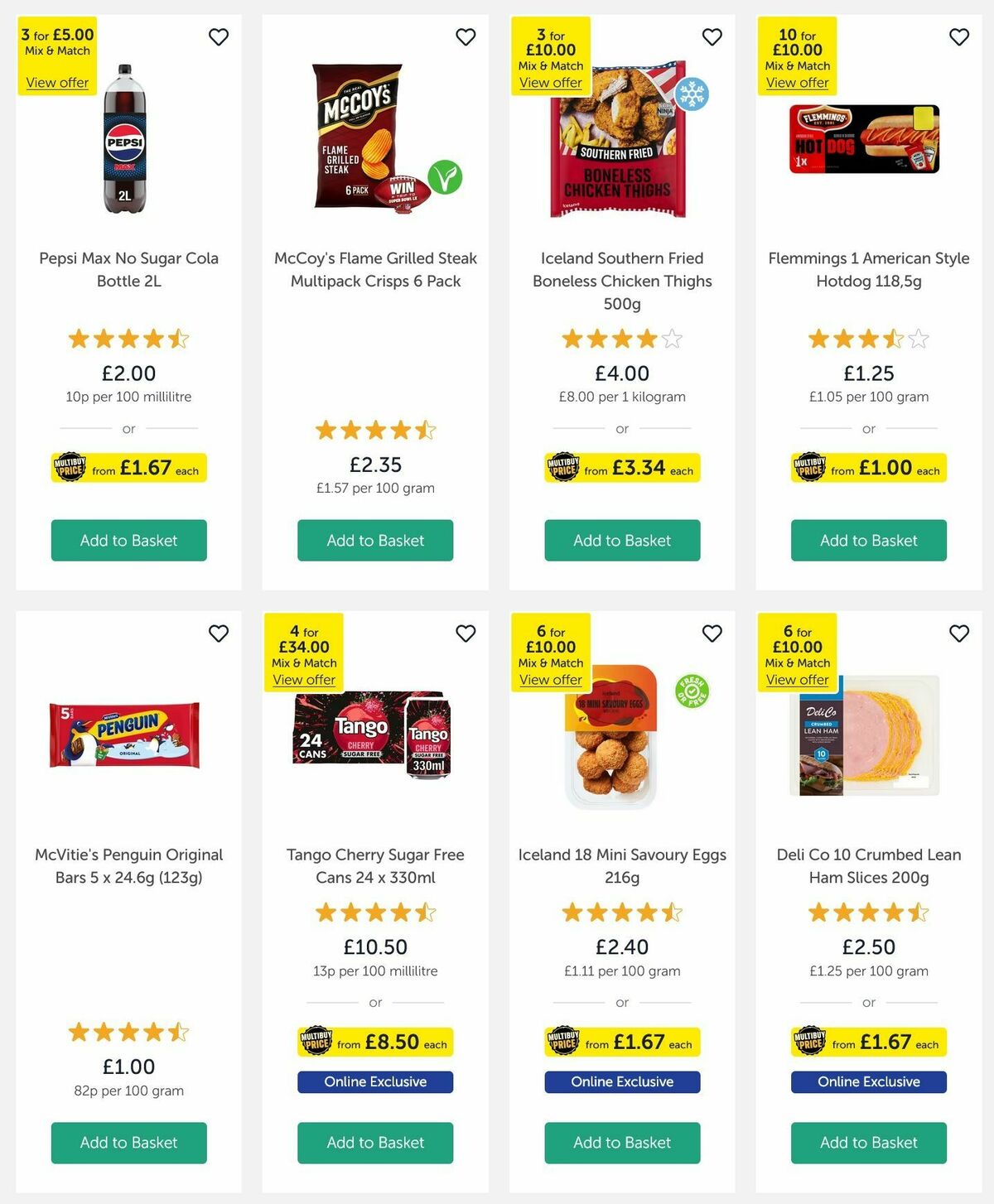Open View offer for Flemmings 10 for £10.00
The image size is (994, 1204).
(x=797, y=83)
